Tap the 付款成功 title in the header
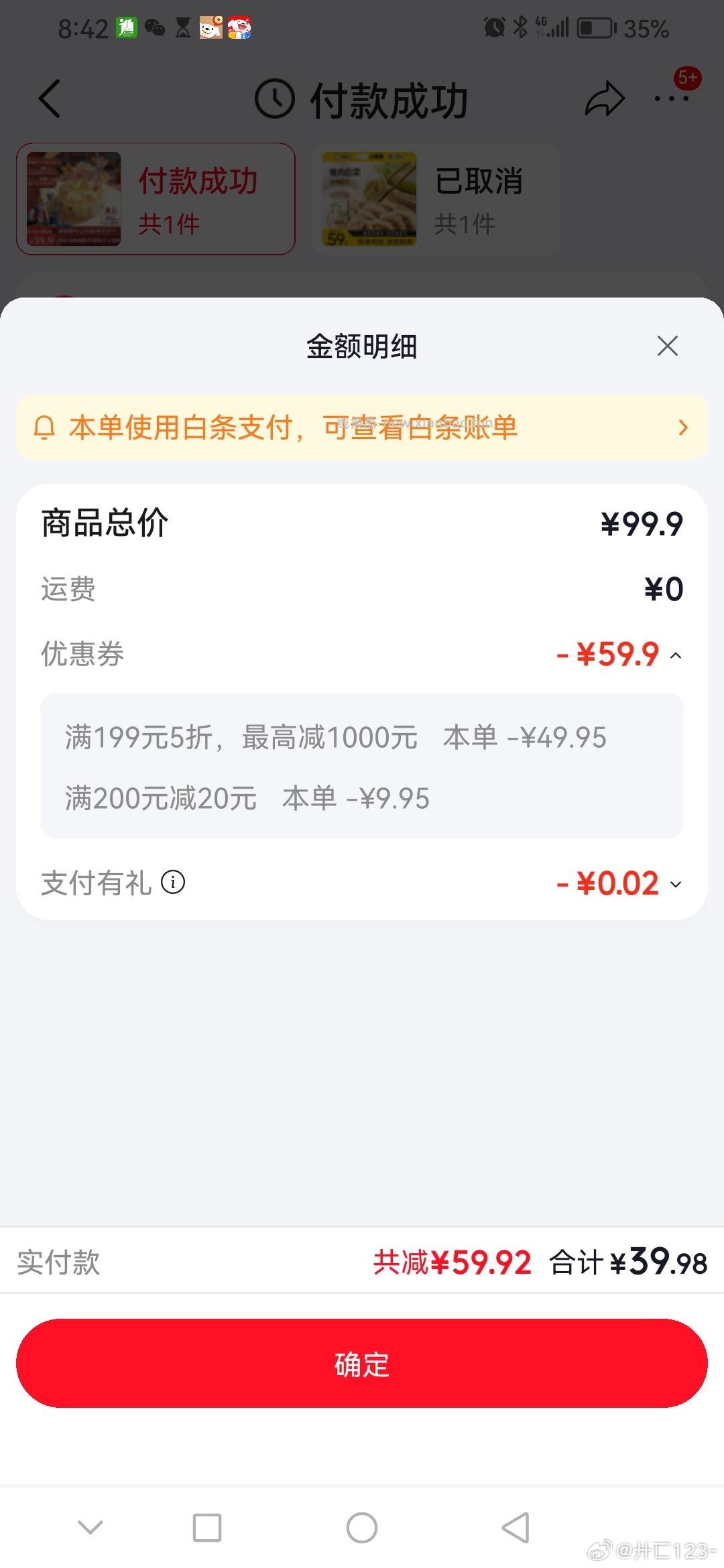The width and height of the screenshot is (724, 1568). pyautogui.click(x=389, y=98)
